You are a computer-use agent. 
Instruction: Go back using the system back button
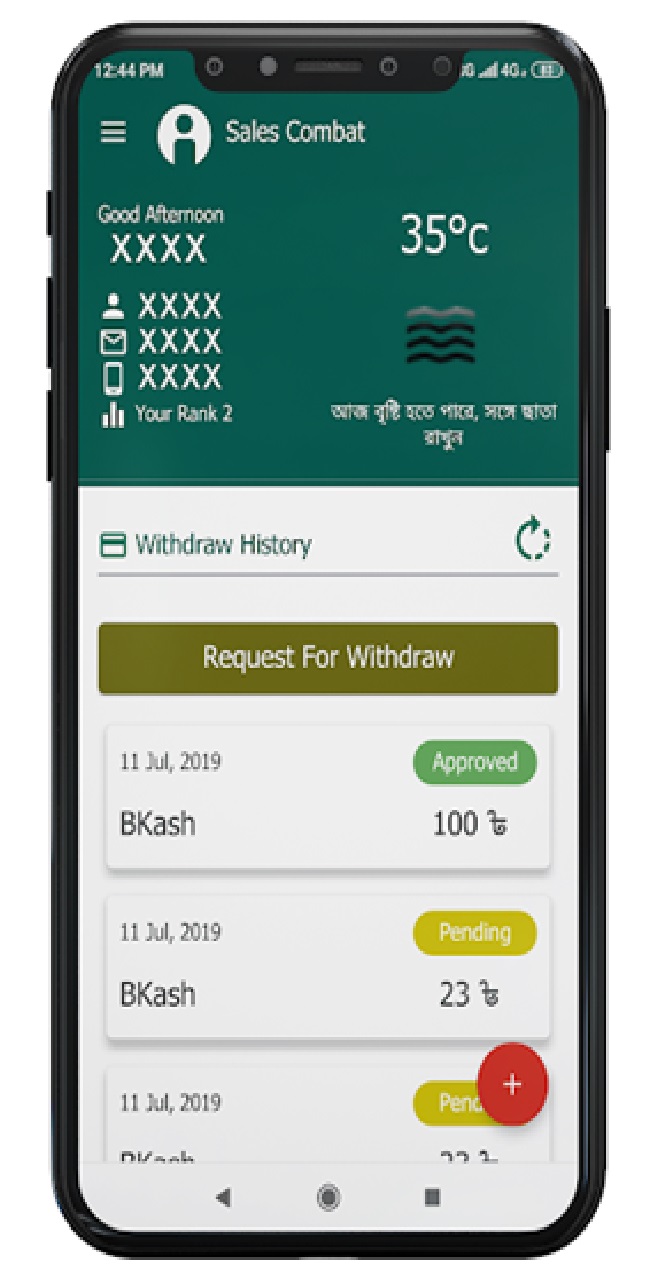[x=223, y=1197]
